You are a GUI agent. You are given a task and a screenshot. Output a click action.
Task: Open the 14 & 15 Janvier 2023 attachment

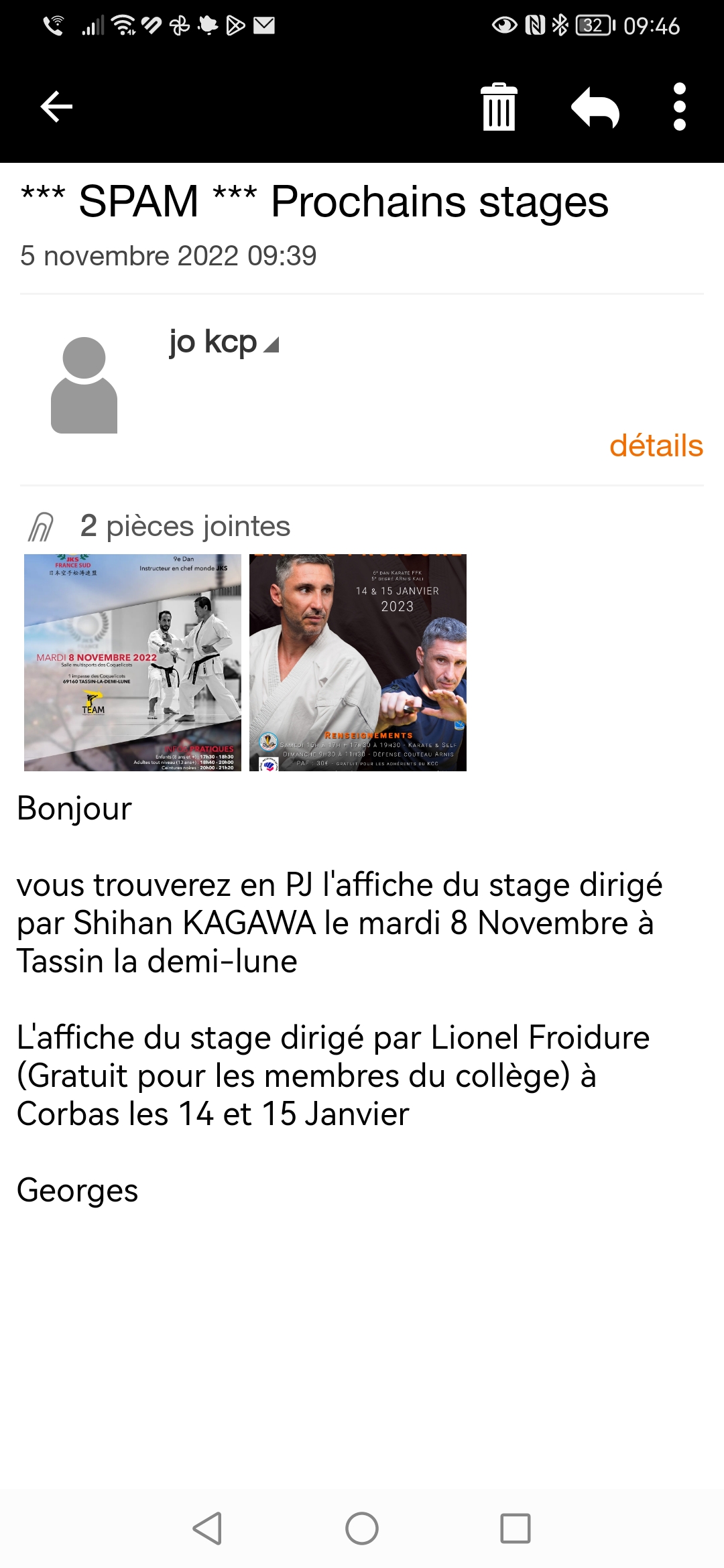click(358, 662)
